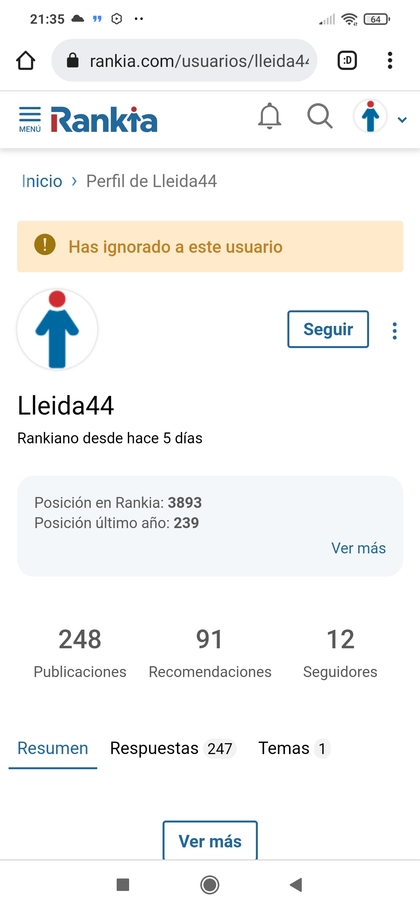Tap the Ver más button at bottom
The width and height of the screenshot is (420, 910).
210,840
